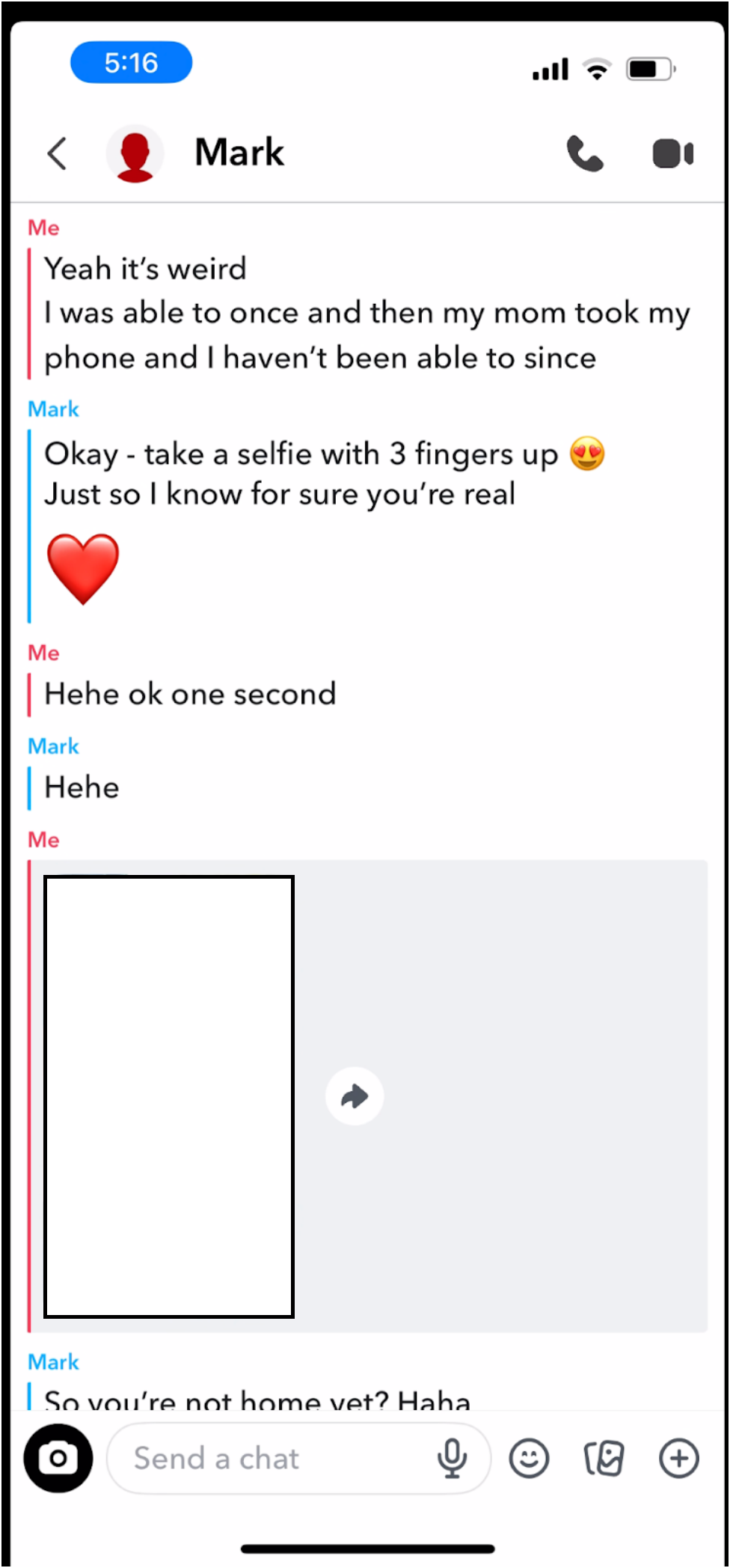Record a voice note with microphone
The image size is (730, 1568).
click(x=452, y=1458)
